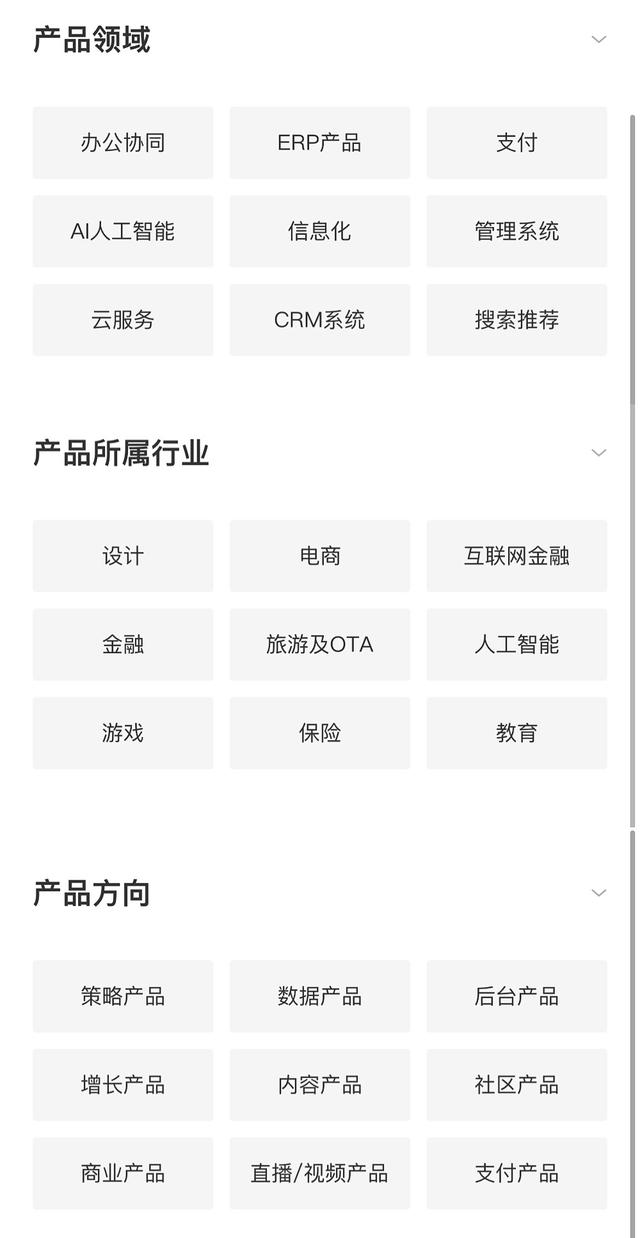Collapse the 产品所属行业 section chevron
The height and width of the screenshot is (1238, 640).
tap(599, 453)
